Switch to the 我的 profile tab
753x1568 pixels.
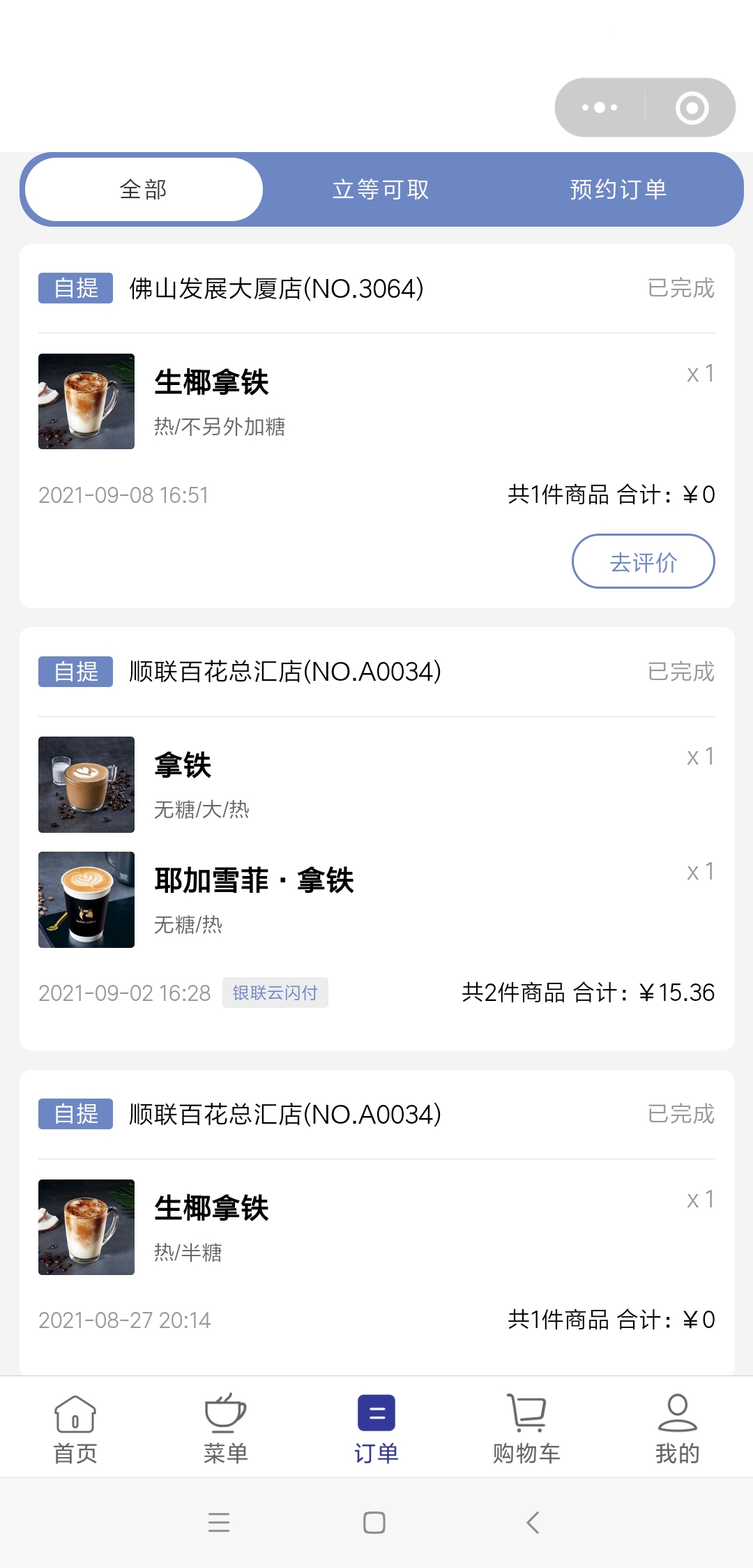click(x=677, y=1428)
